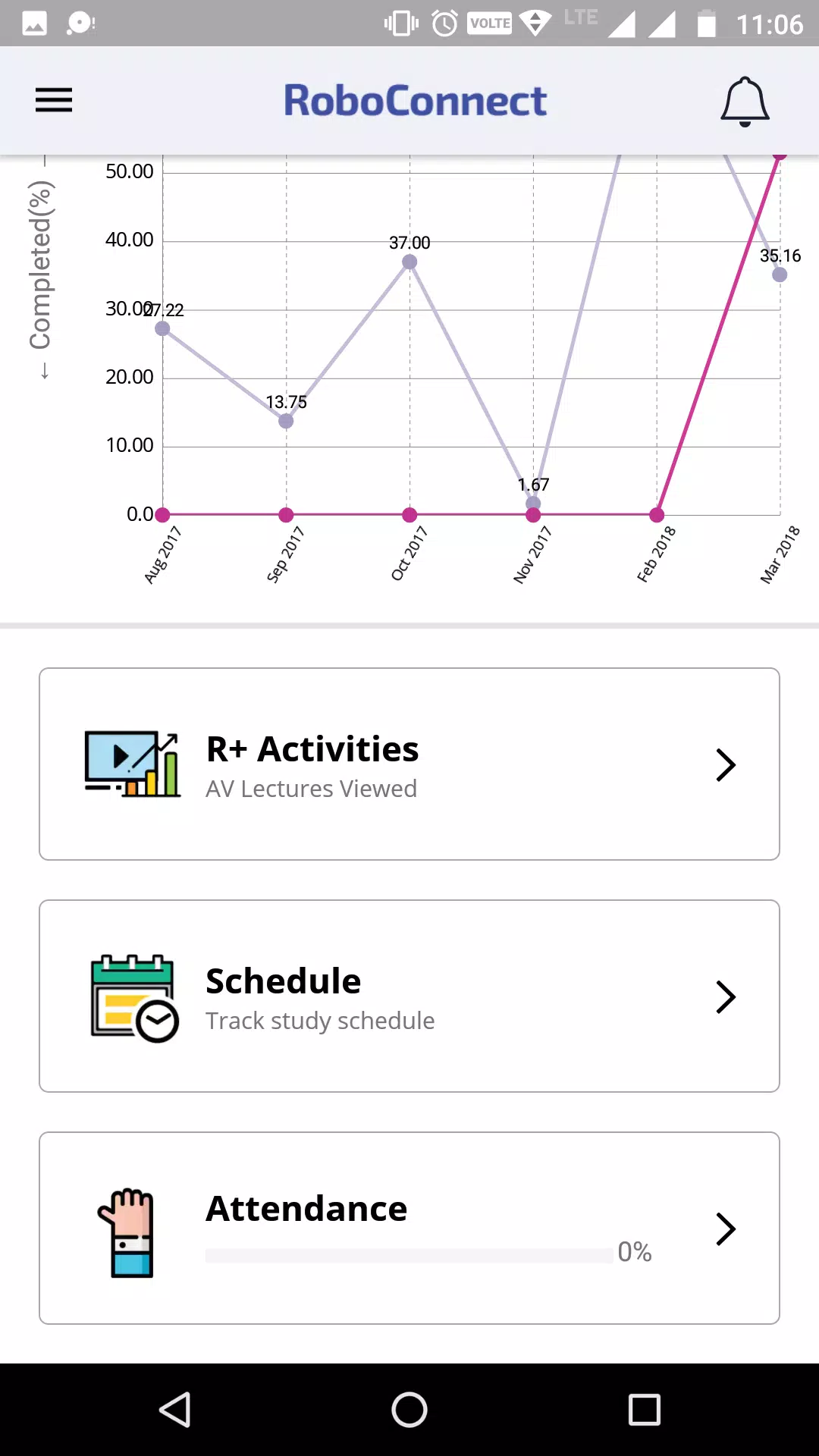This screenshot has width=819, height=1456.
Task: Open the hamburger drawer menu
Action: coord(54,100)
